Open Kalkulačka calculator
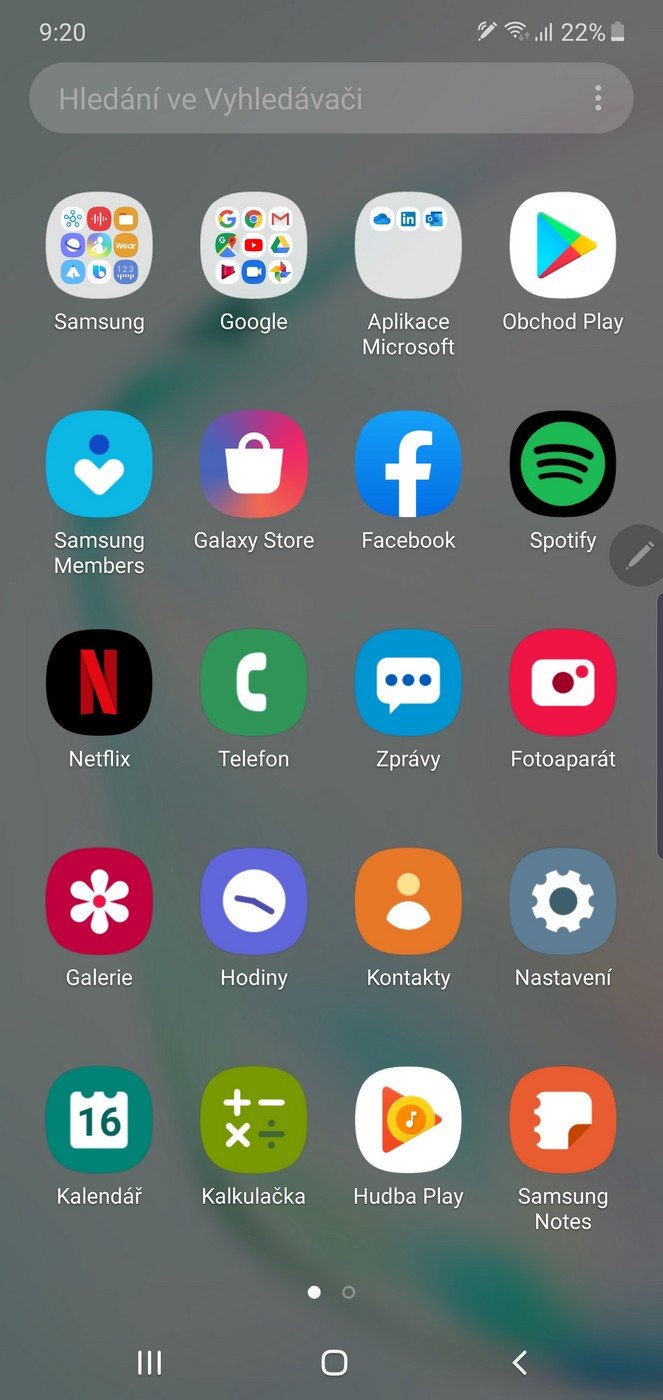 coord(254,1119)
